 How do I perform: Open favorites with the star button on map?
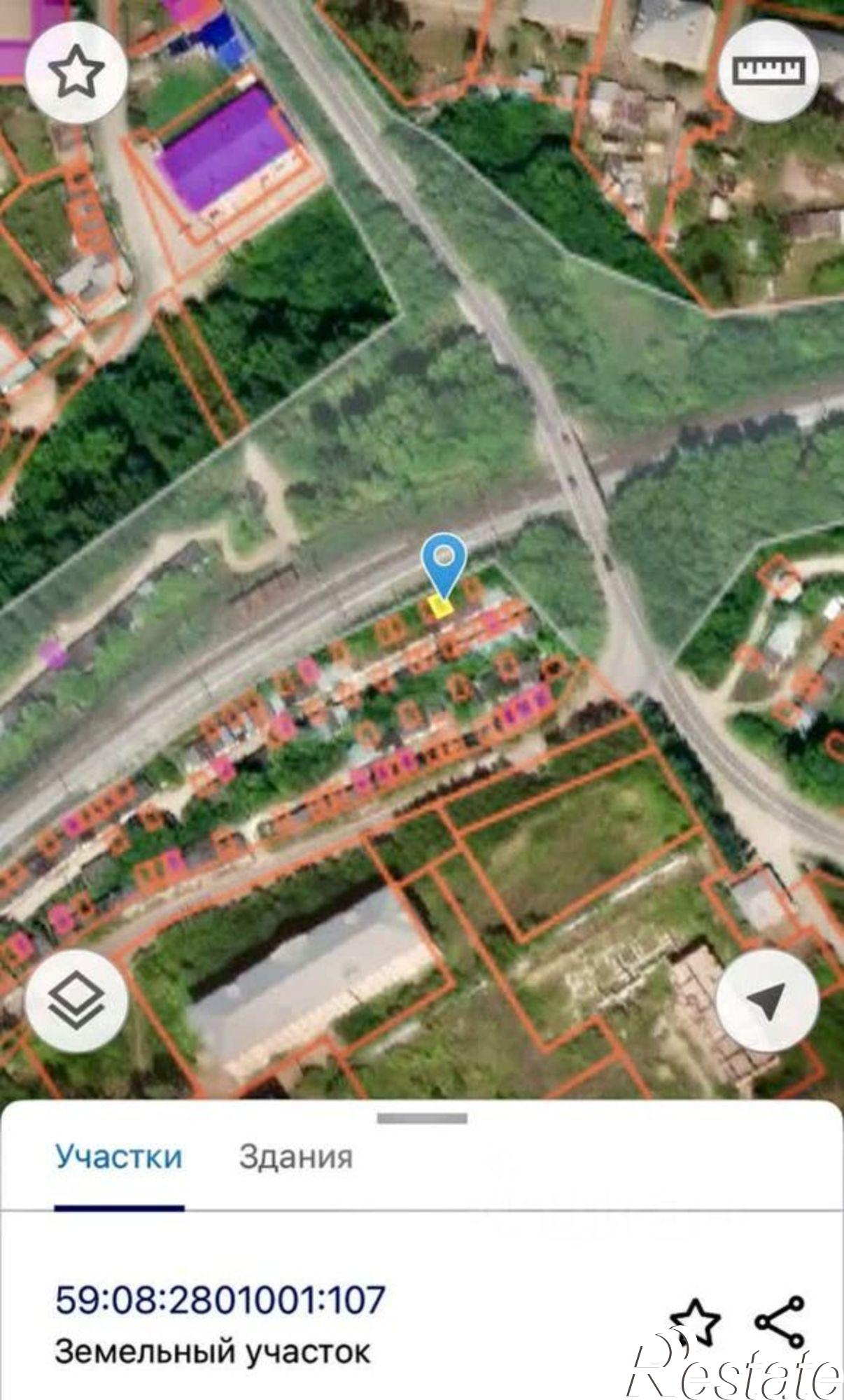[x=76, y=72]
